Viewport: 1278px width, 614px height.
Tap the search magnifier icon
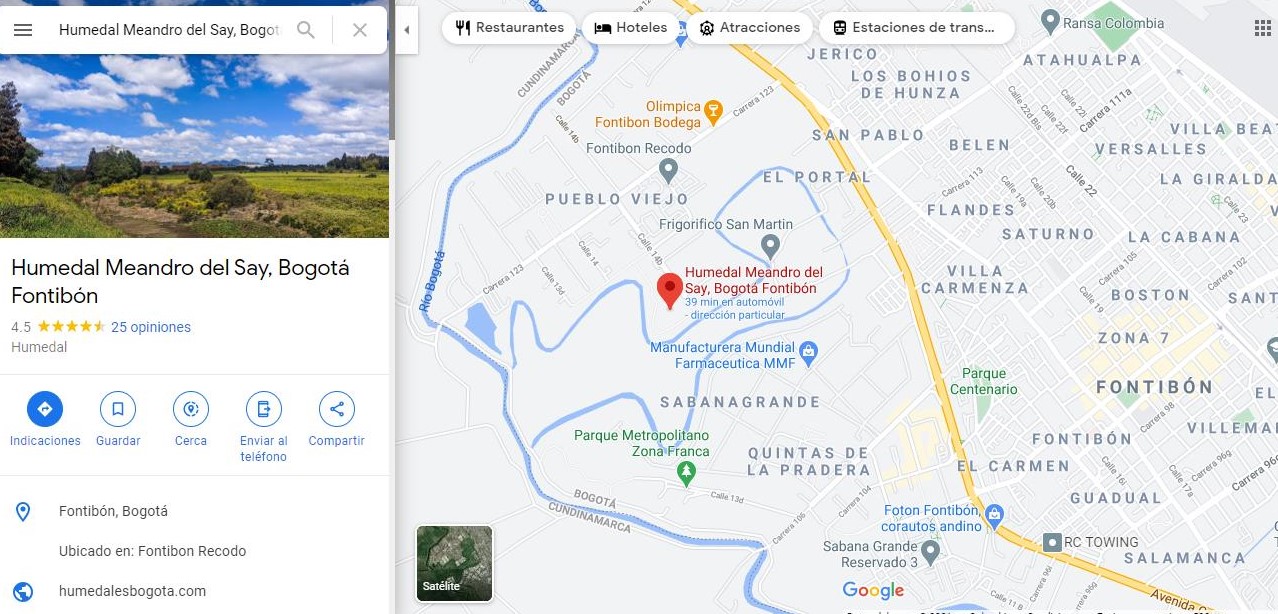[x=306, y=30]
